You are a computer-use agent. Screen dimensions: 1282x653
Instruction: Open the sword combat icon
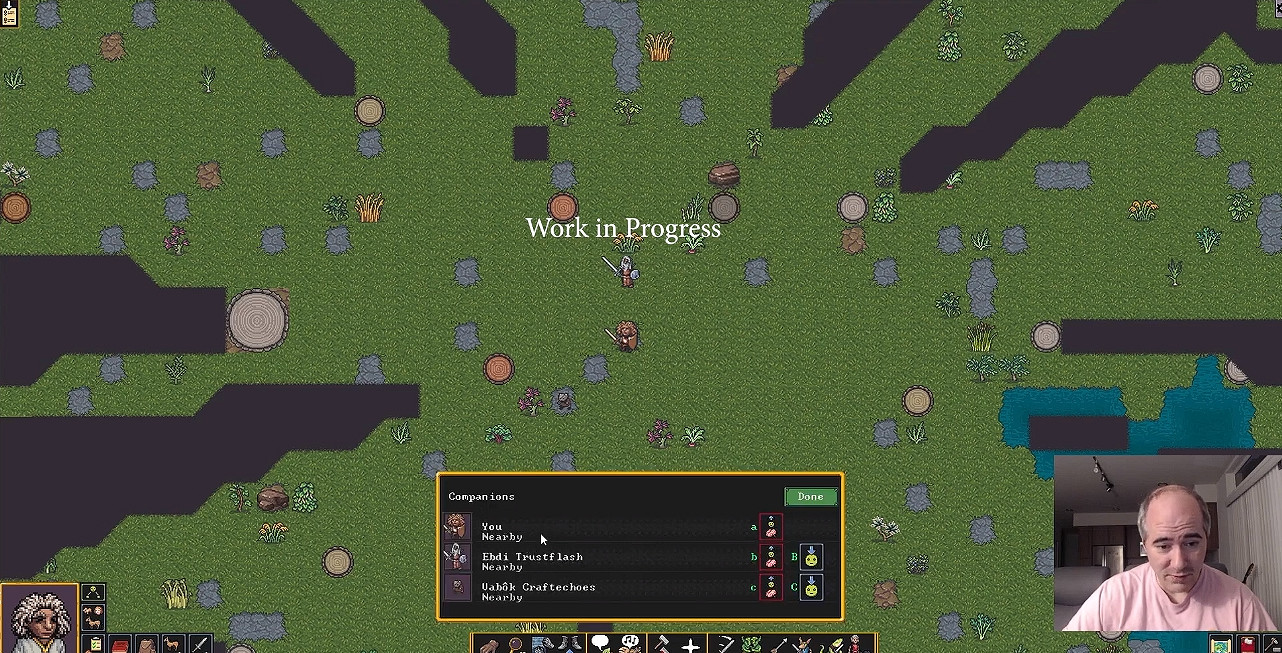[199, 645]
